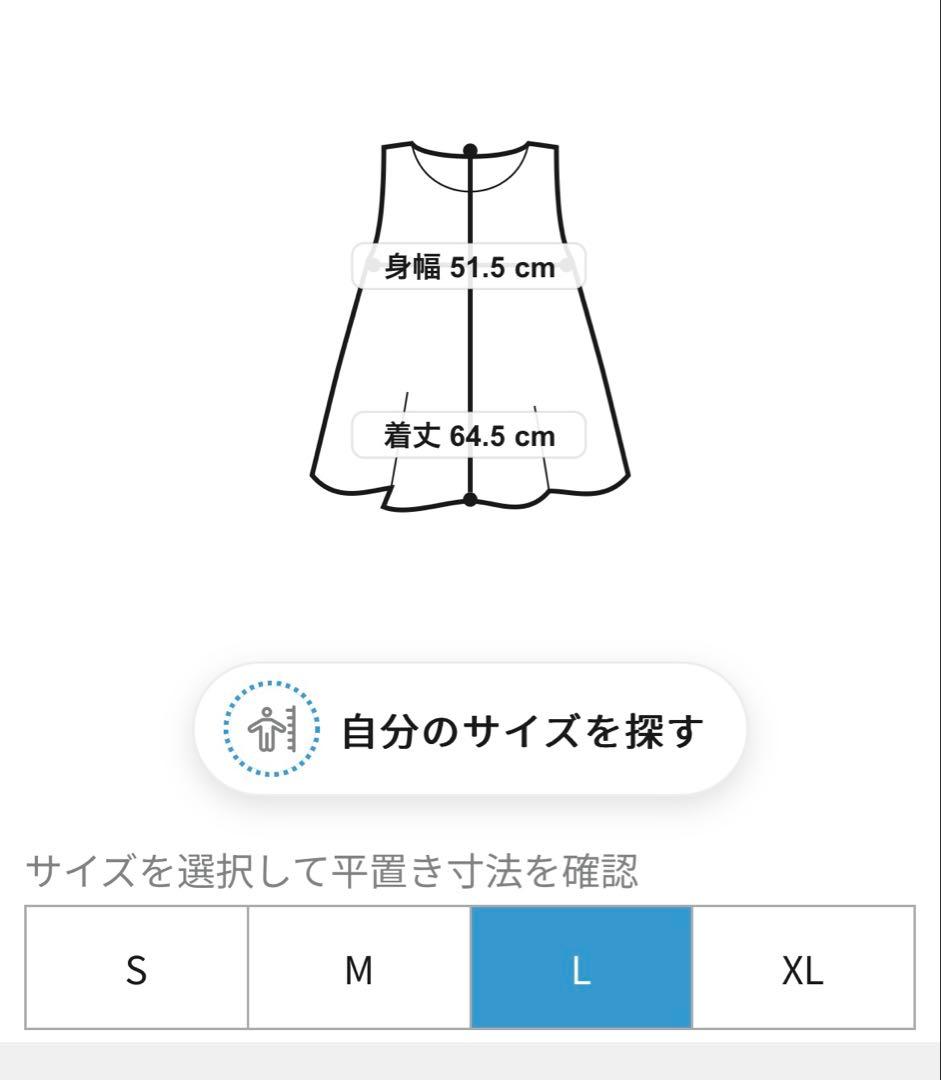
Task: Click the highlighted L size cell
Action: (580, 968)
